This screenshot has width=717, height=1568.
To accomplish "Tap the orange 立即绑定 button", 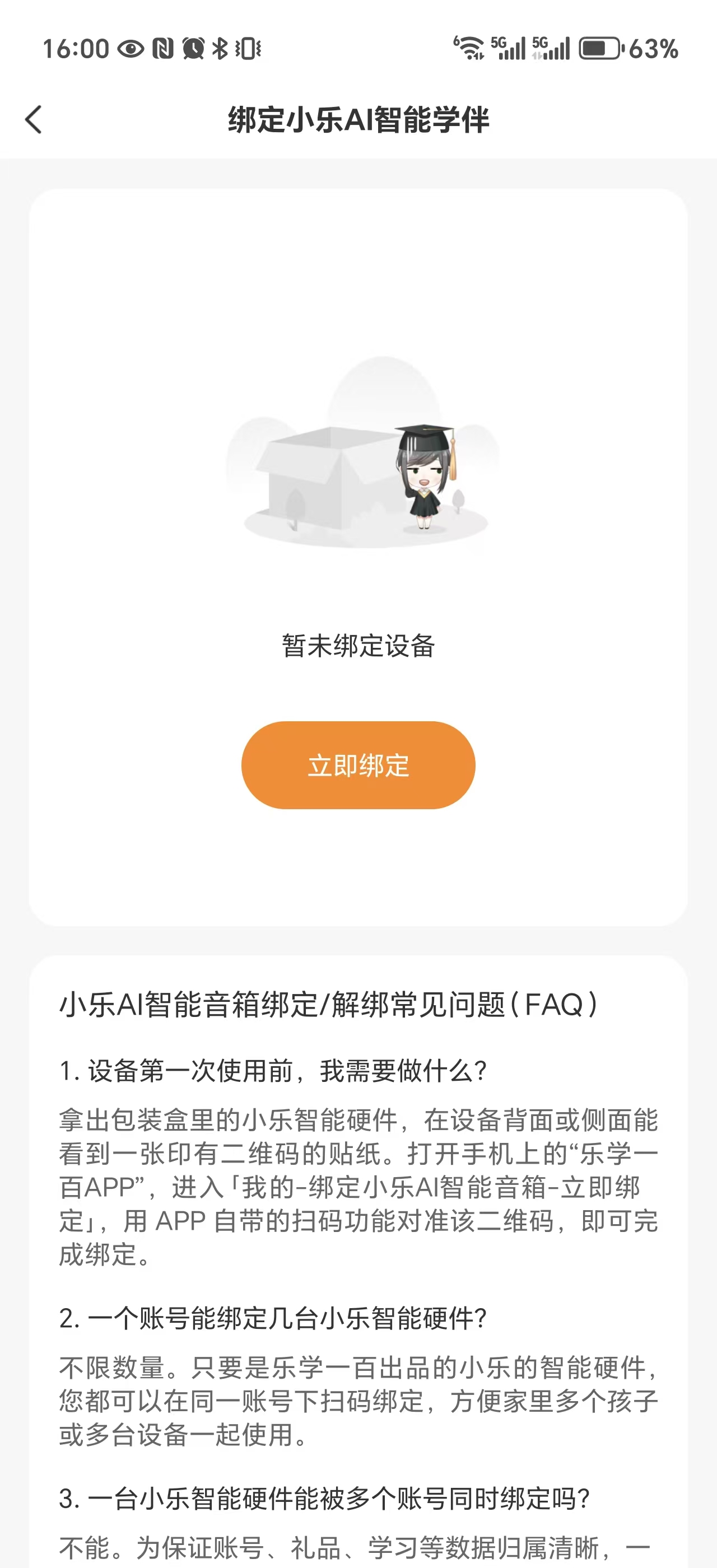I will (358, 765).
